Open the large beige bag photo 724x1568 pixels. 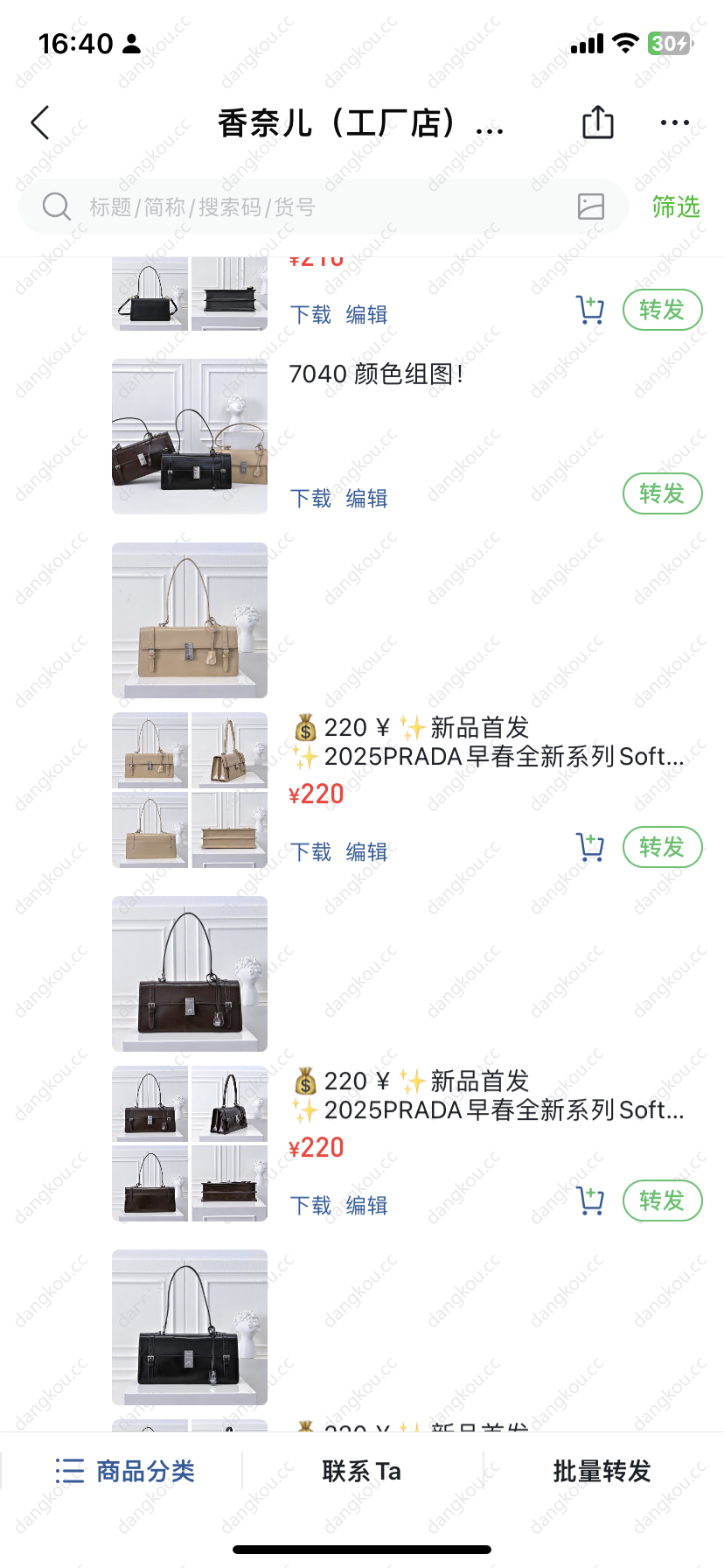190,620
